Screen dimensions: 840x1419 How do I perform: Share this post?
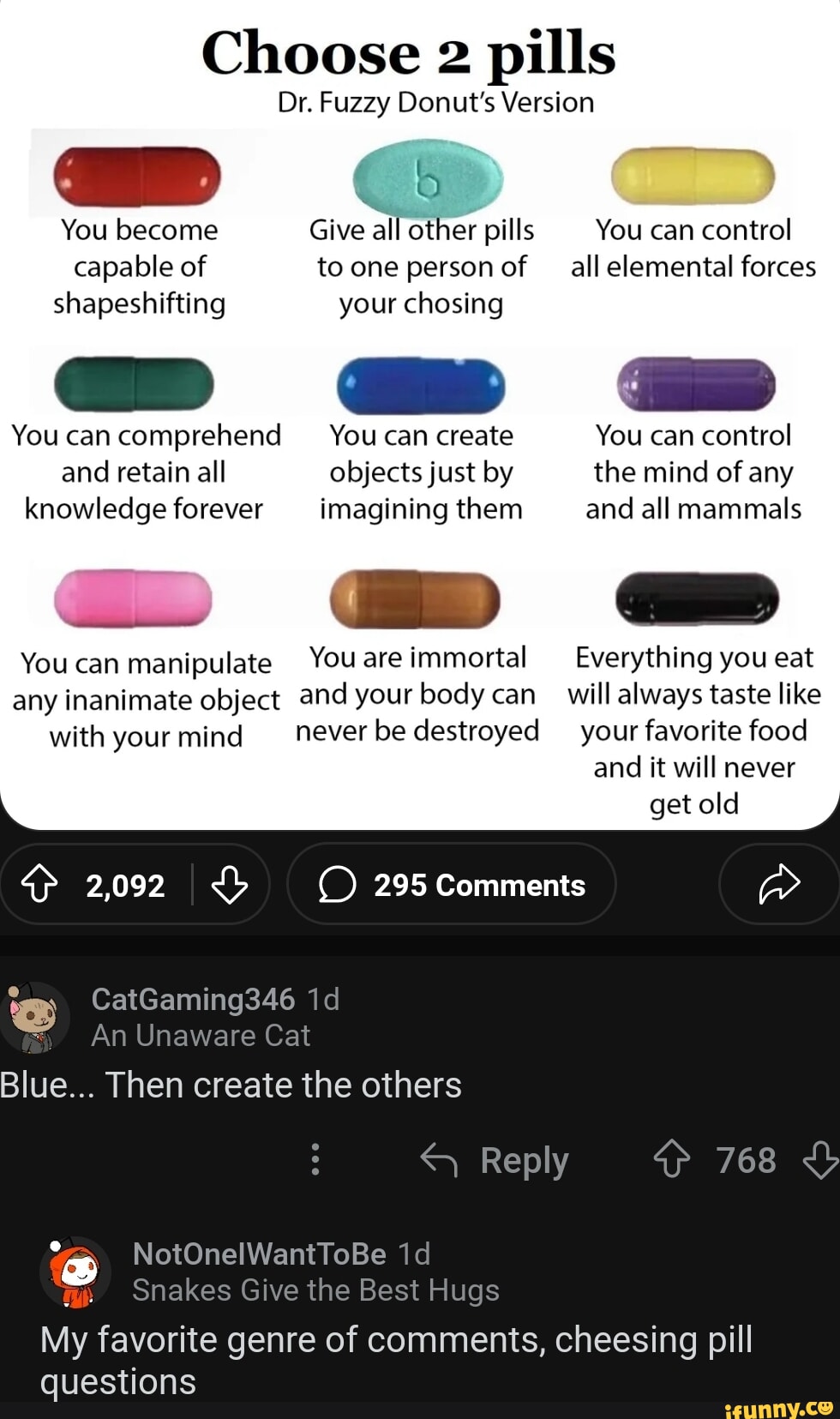coord(778,884)
